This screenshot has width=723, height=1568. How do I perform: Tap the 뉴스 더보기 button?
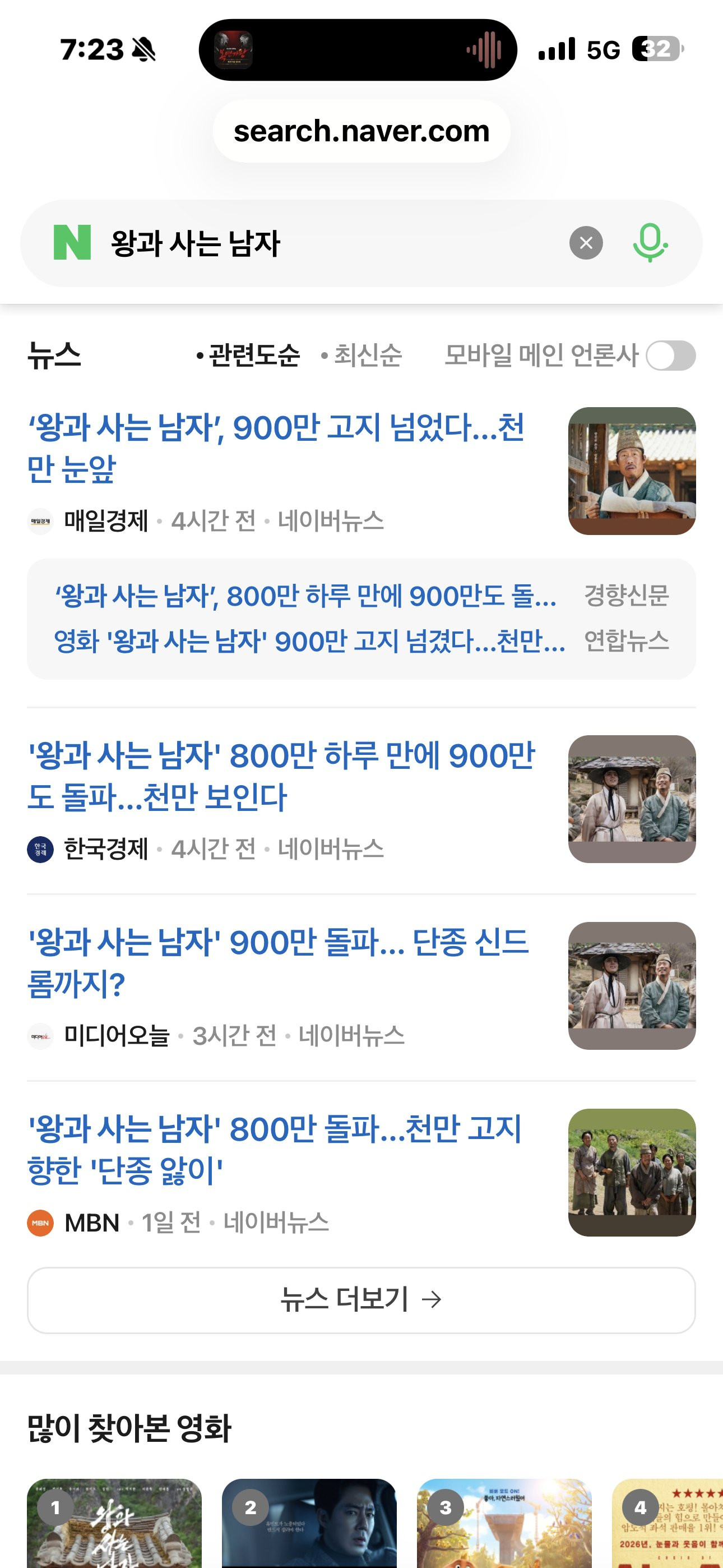tap(361, 1299)
